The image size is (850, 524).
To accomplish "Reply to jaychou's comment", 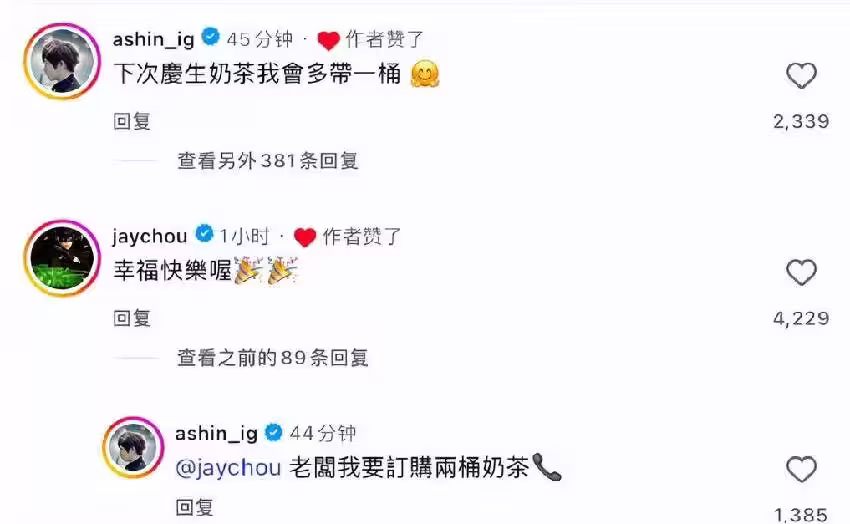I will [x=132, y=318].
